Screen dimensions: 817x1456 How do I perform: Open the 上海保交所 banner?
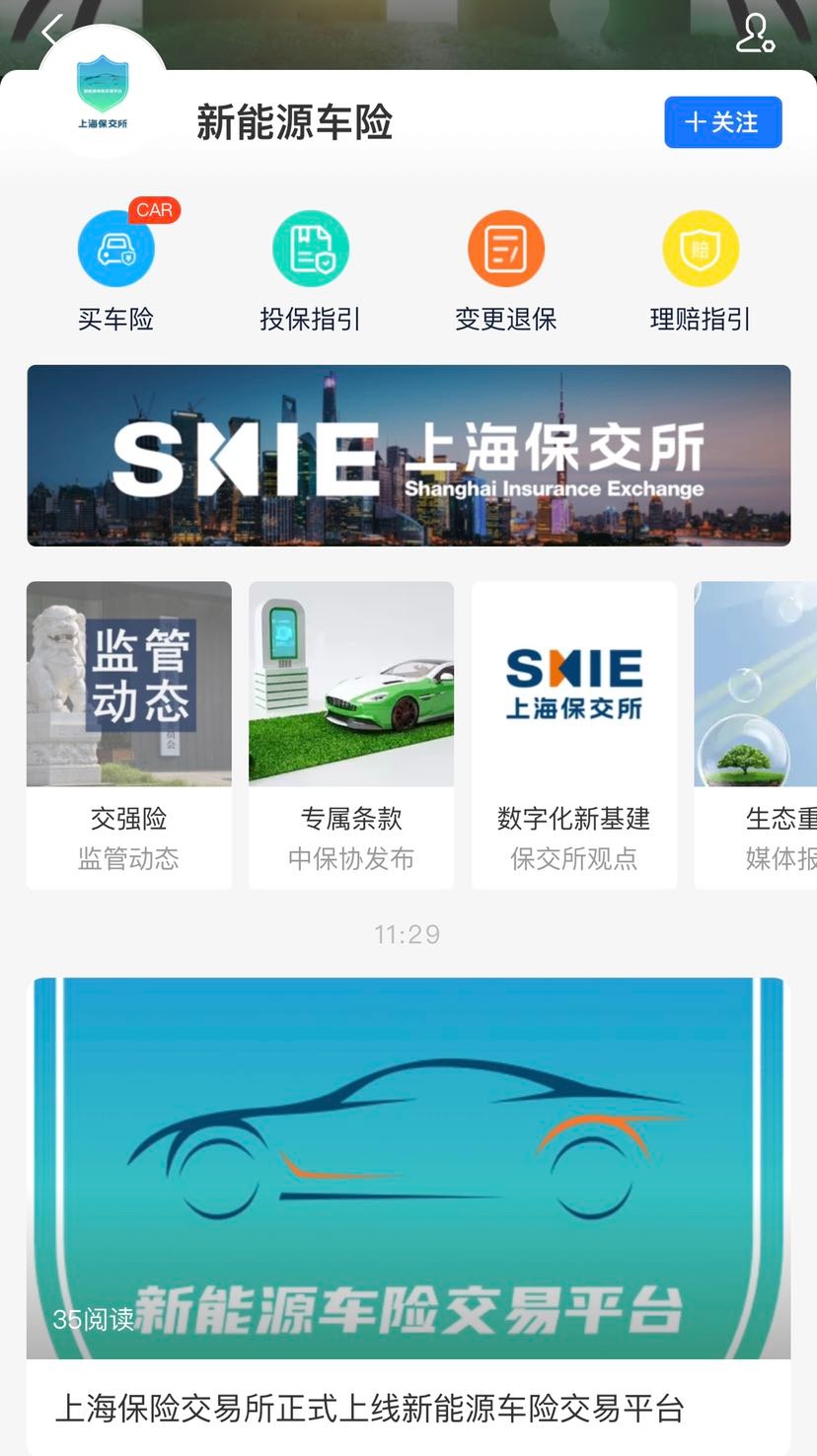[408, 456]
